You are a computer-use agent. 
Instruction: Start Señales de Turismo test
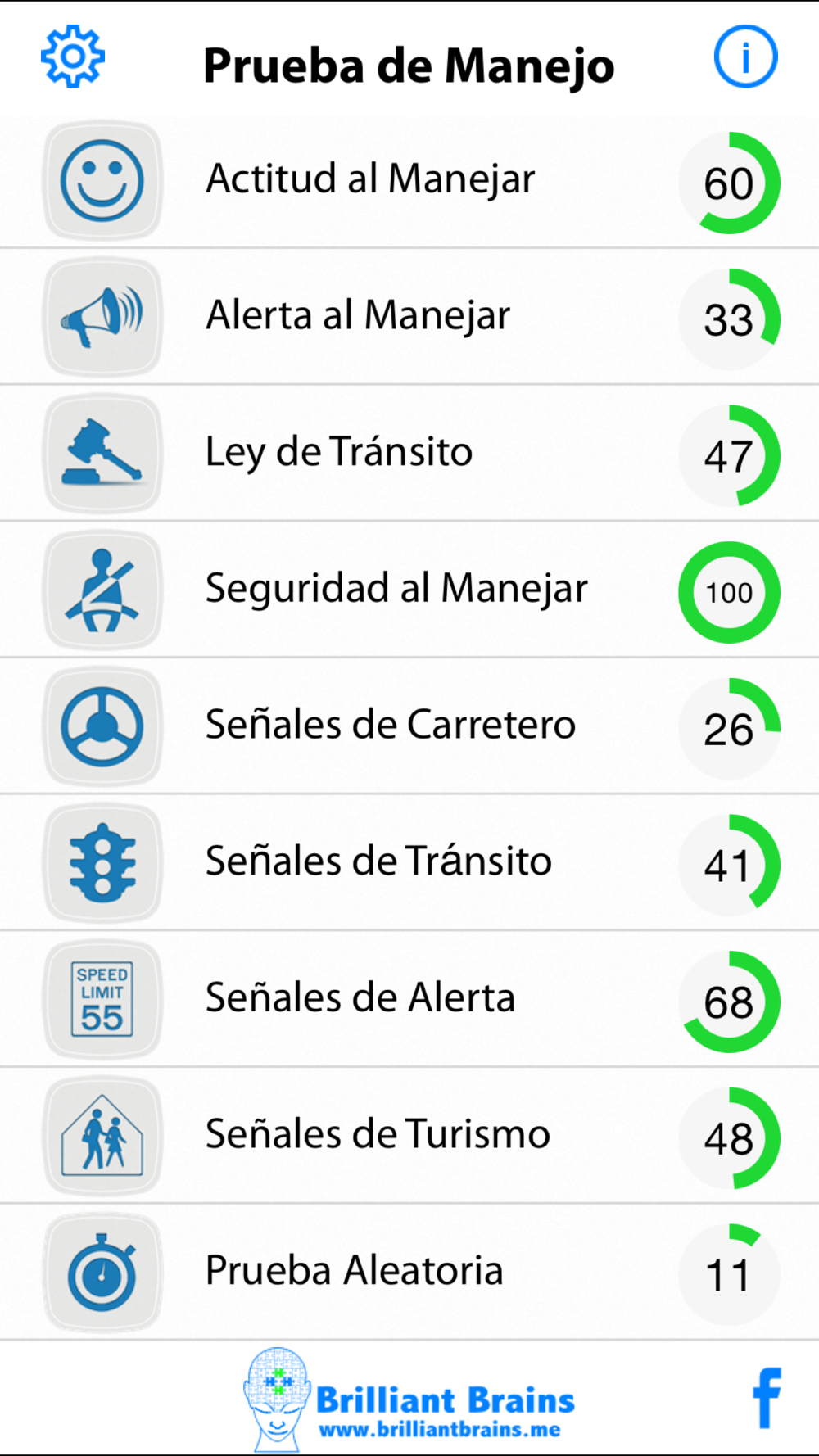409,1136
